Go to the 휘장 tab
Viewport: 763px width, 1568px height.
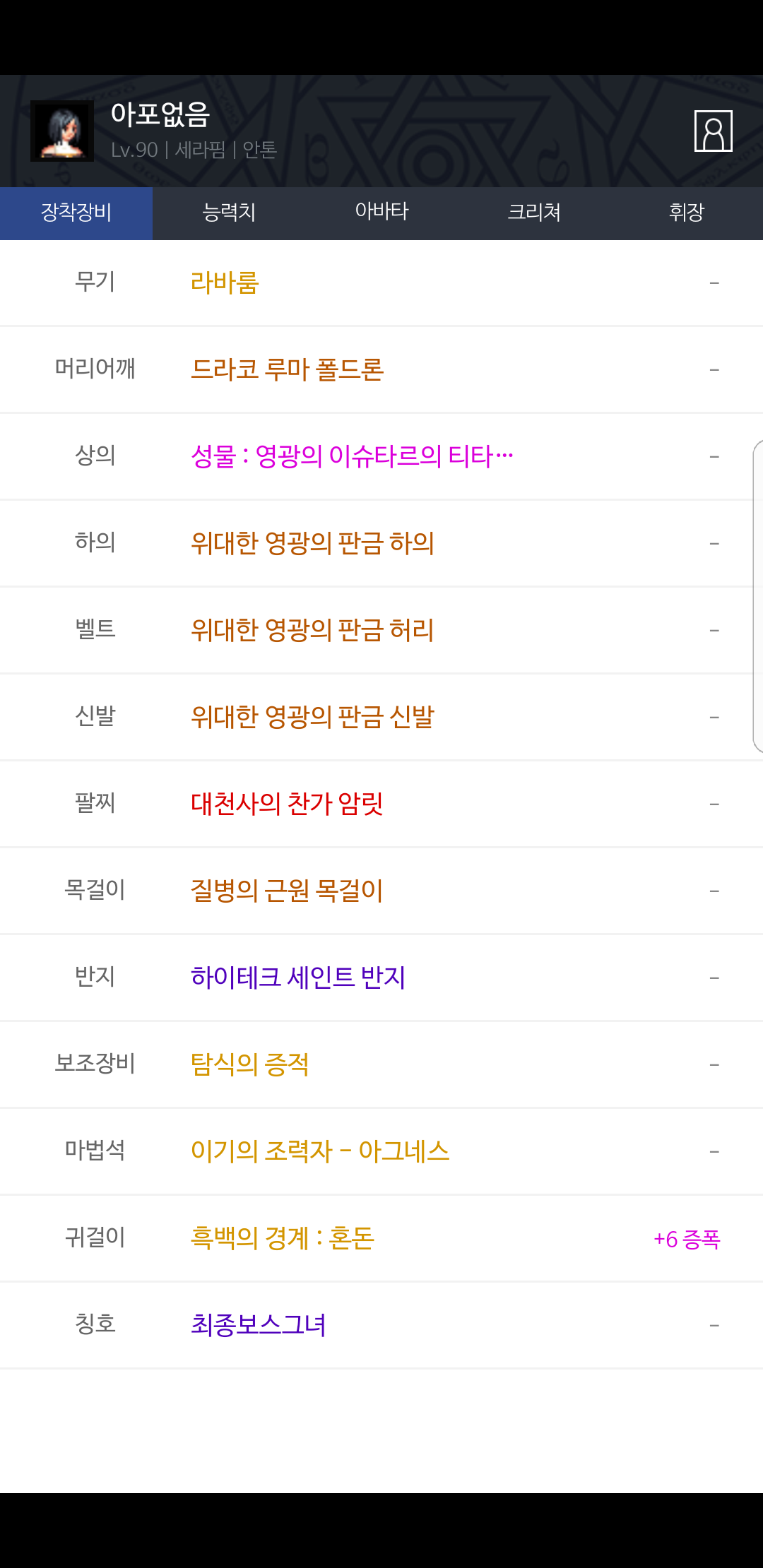(687, 213)
